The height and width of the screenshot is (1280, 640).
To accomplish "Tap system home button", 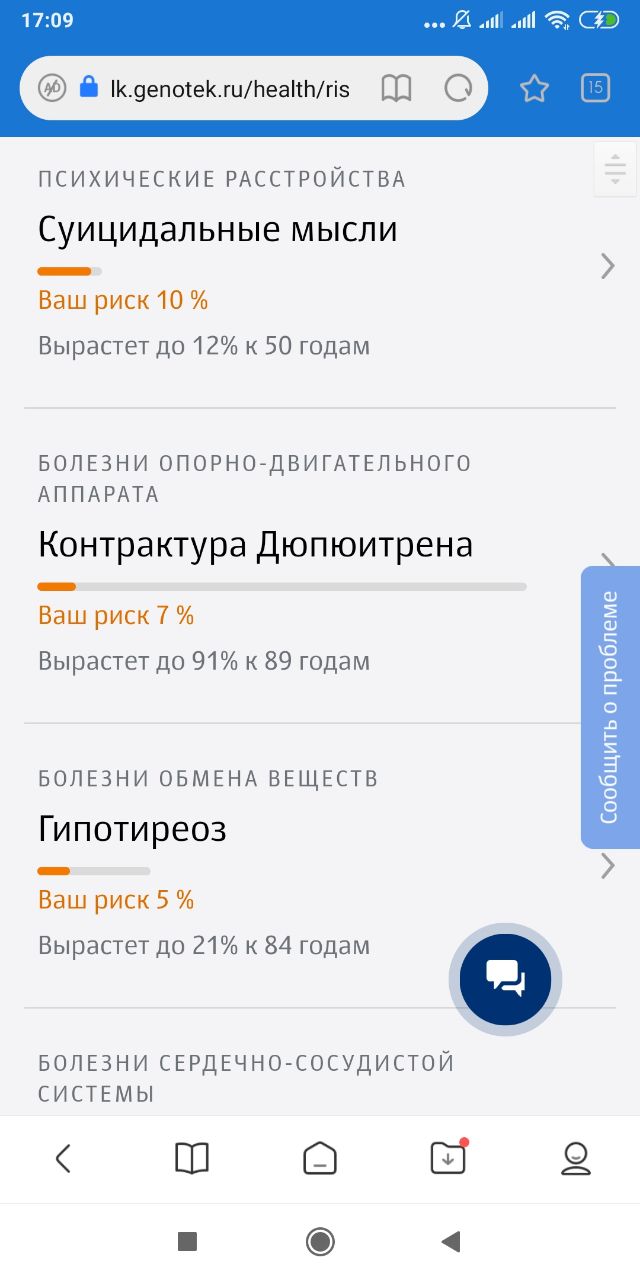I will click(x=320, y=1242).
